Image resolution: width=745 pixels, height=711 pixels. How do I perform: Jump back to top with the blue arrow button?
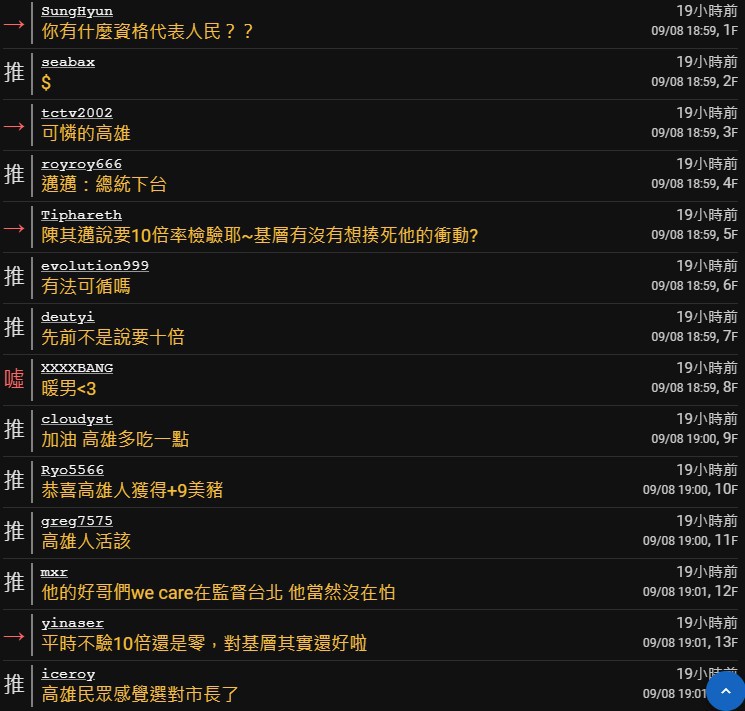point(726,691)
